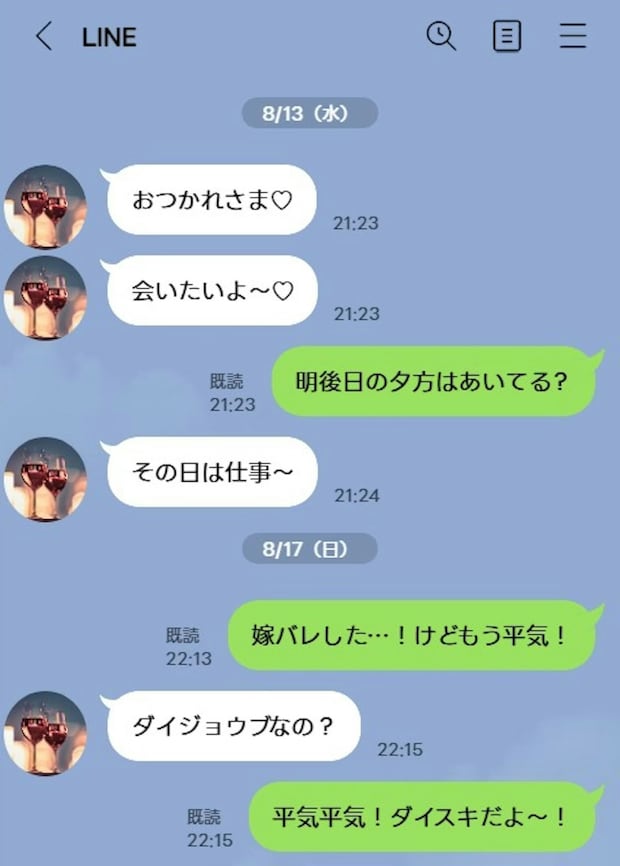Viewport: 620px width, 866px height.
Task: Go back from the LINE chat
Action: point(43,37)
